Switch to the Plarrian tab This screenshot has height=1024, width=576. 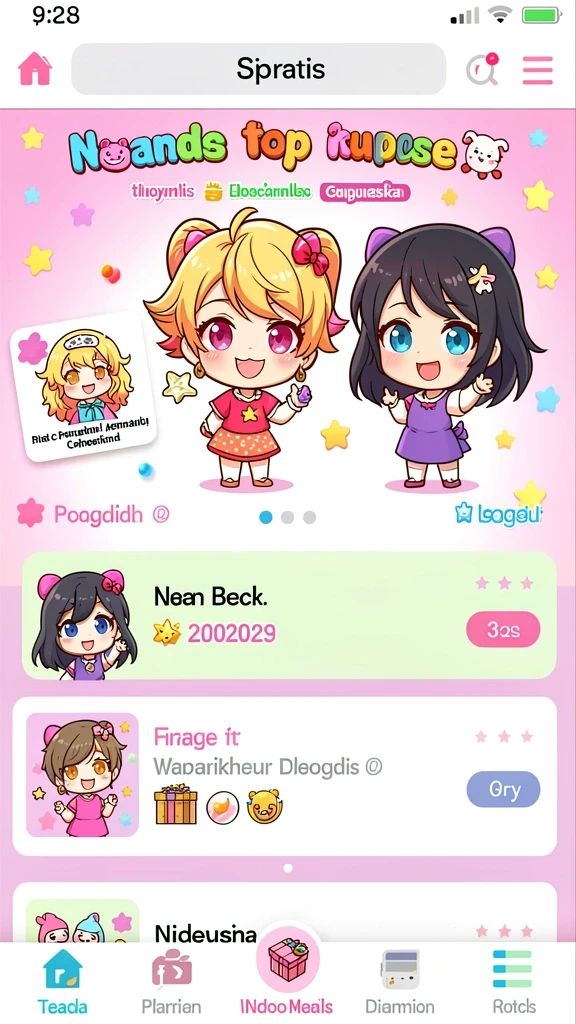171,980
